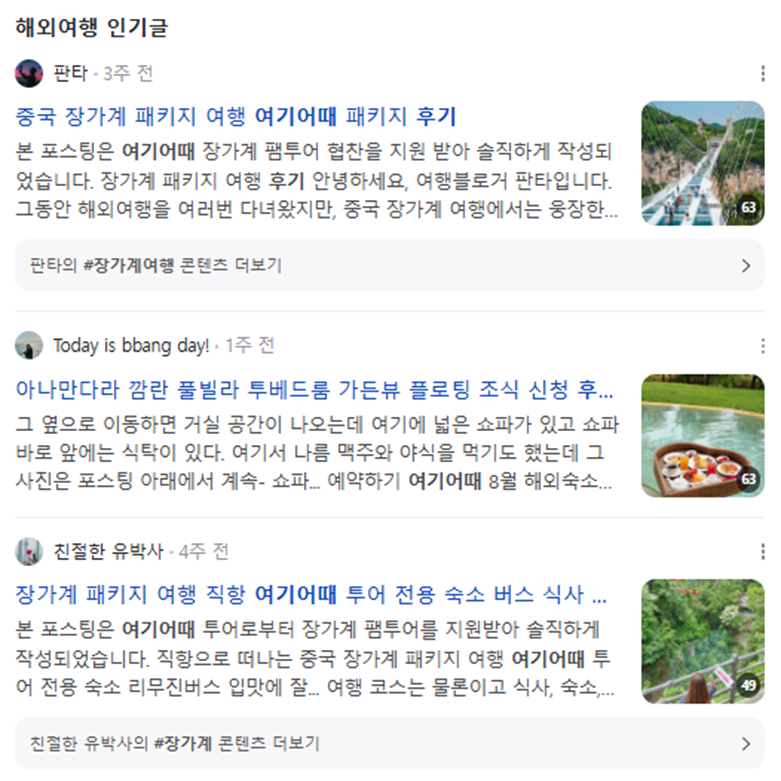Open the 장가계 패키지 여행 직항 post
The image size is (781, 781).
coord(311,595)
